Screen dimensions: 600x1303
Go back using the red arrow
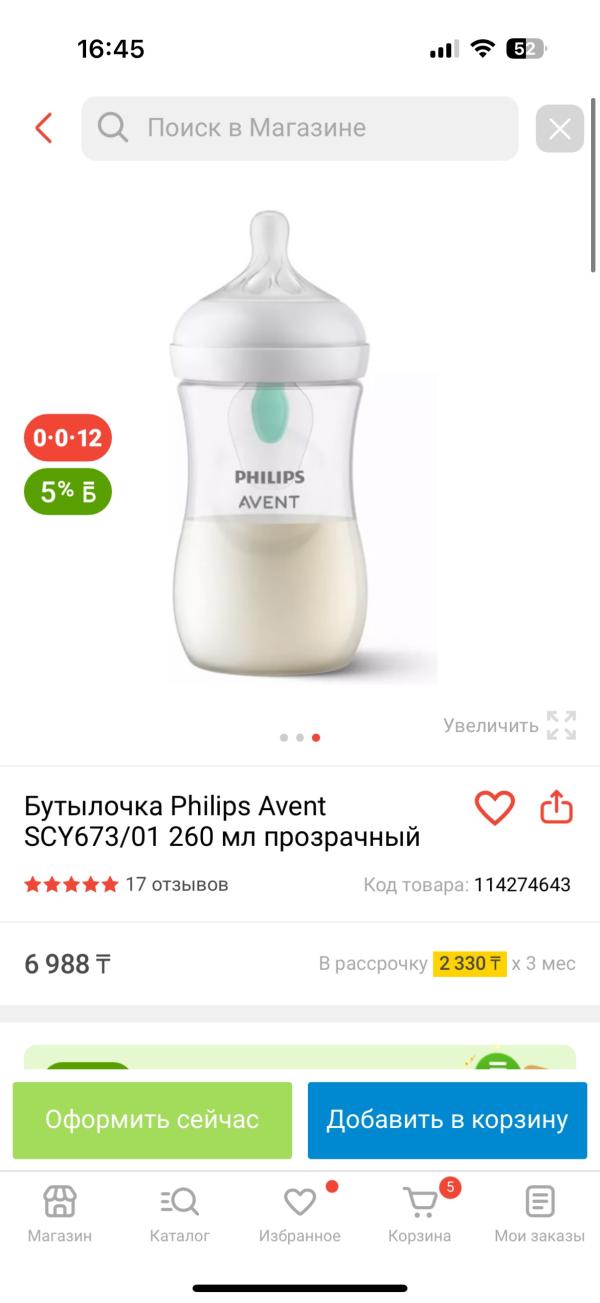pyautogui.click(x=43, y=128)
